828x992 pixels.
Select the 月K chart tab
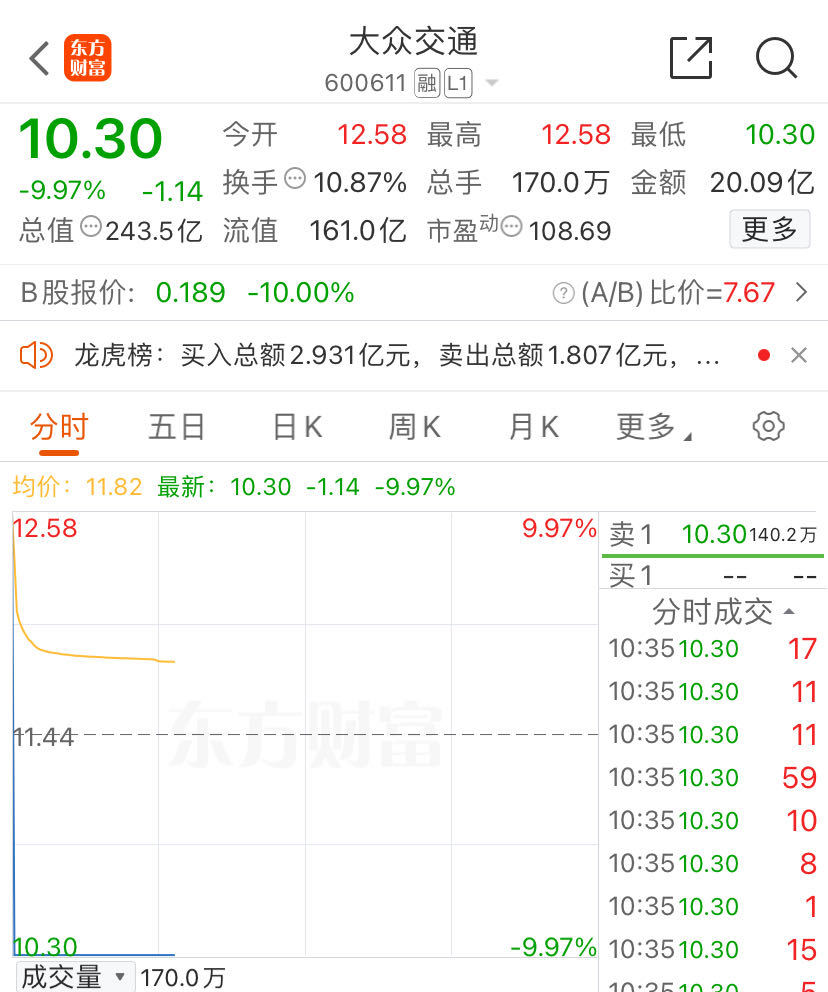[x=533, y=427]
